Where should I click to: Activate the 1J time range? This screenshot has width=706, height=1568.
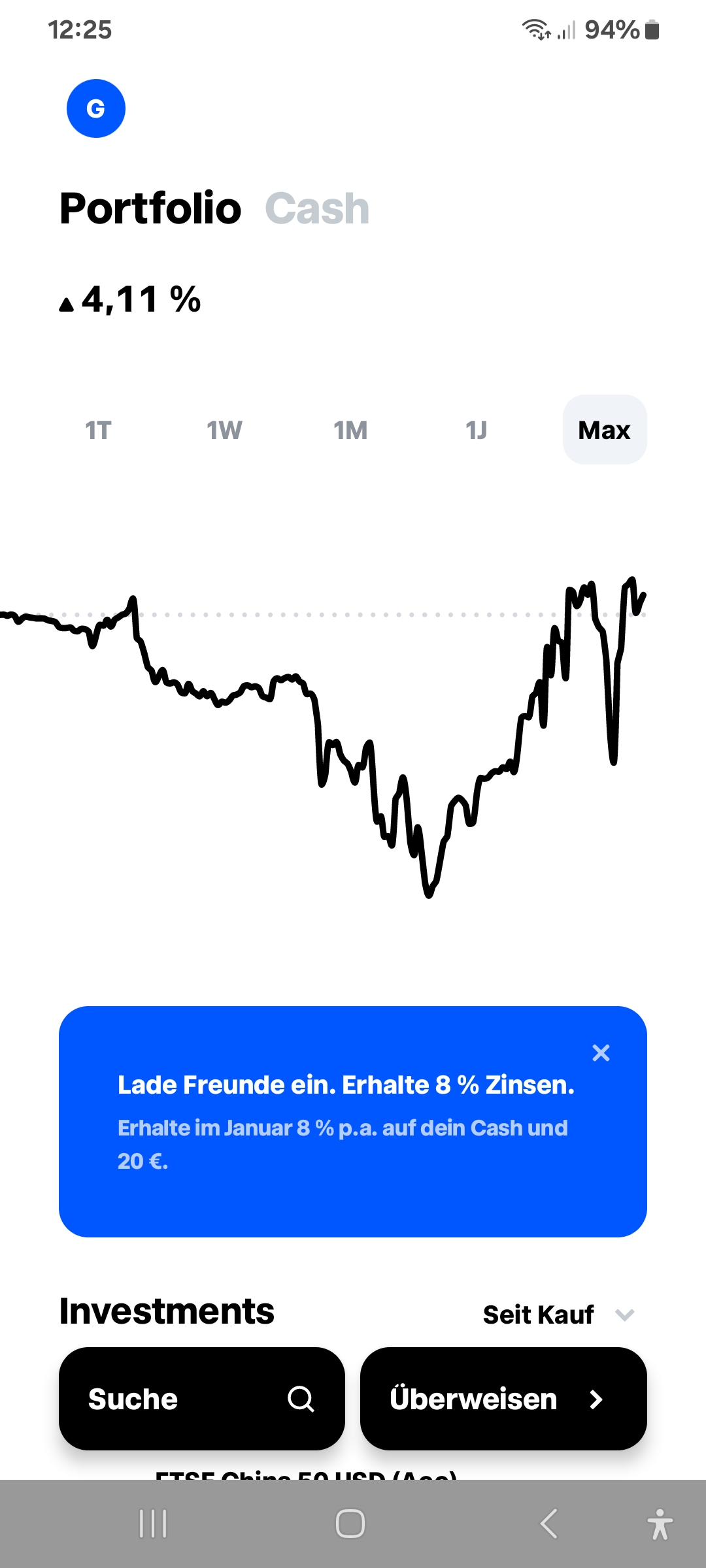475,430
